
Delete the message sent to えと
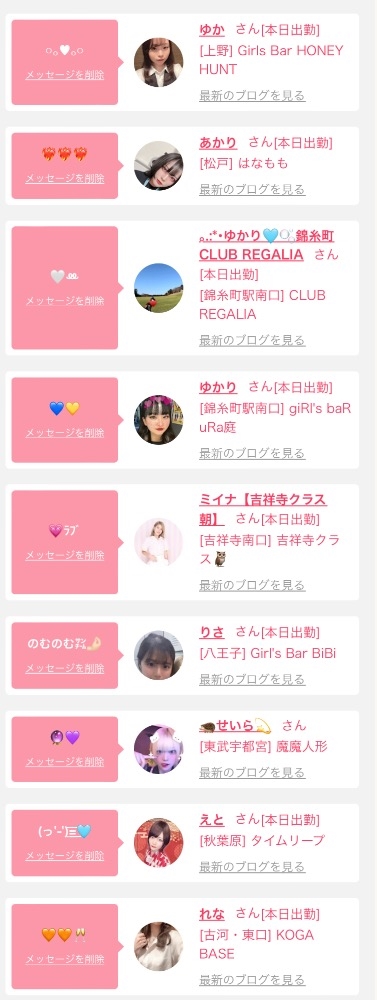coord(64,856)
